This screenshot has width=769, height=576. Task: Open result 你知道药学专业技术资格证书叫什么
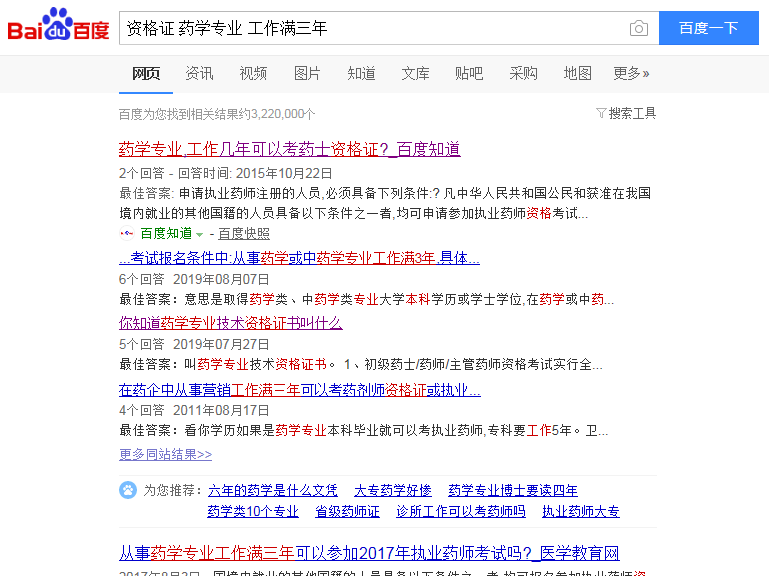pos(230,323)
